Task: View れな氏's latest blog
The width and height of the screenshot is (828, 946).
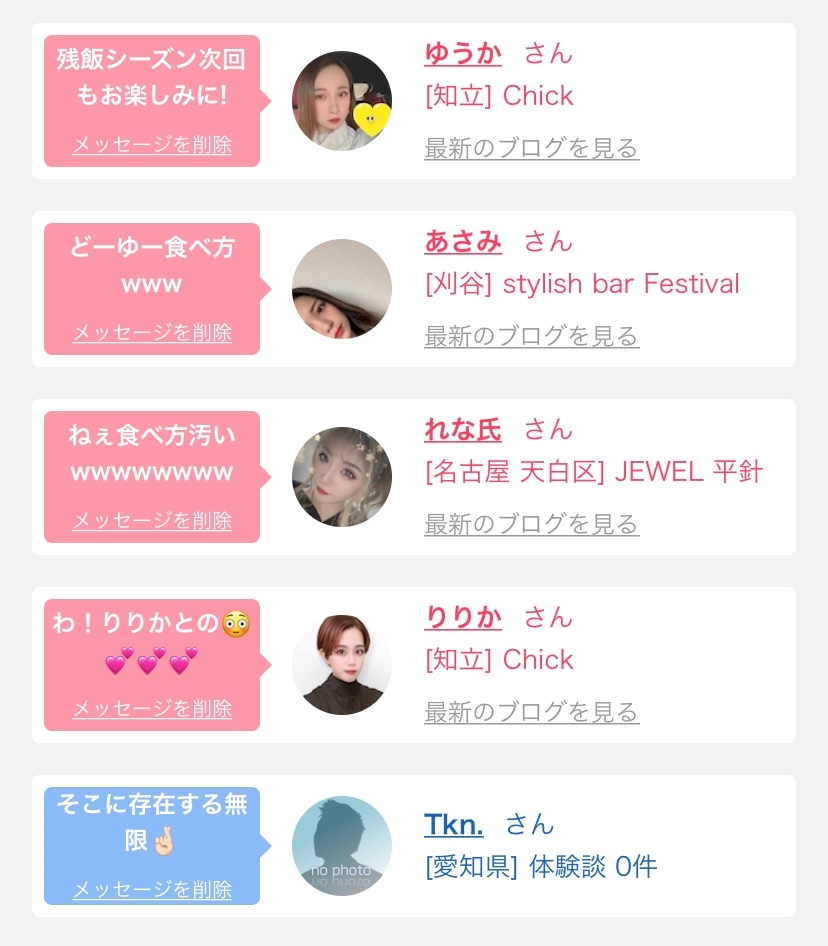Action: tap(532, 524)
